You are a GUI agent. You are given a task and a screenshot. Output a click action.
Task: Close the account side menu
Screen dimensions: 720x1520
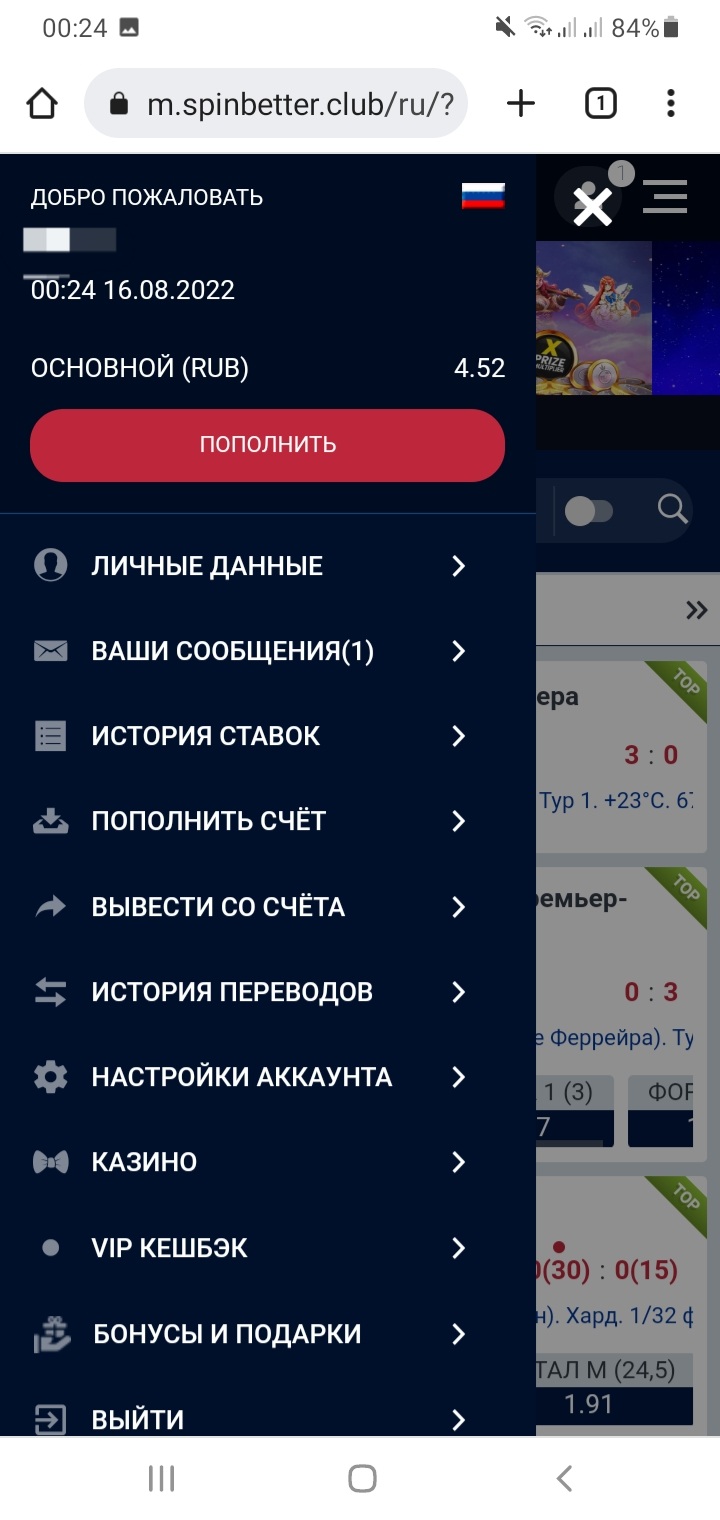(592, 208)
